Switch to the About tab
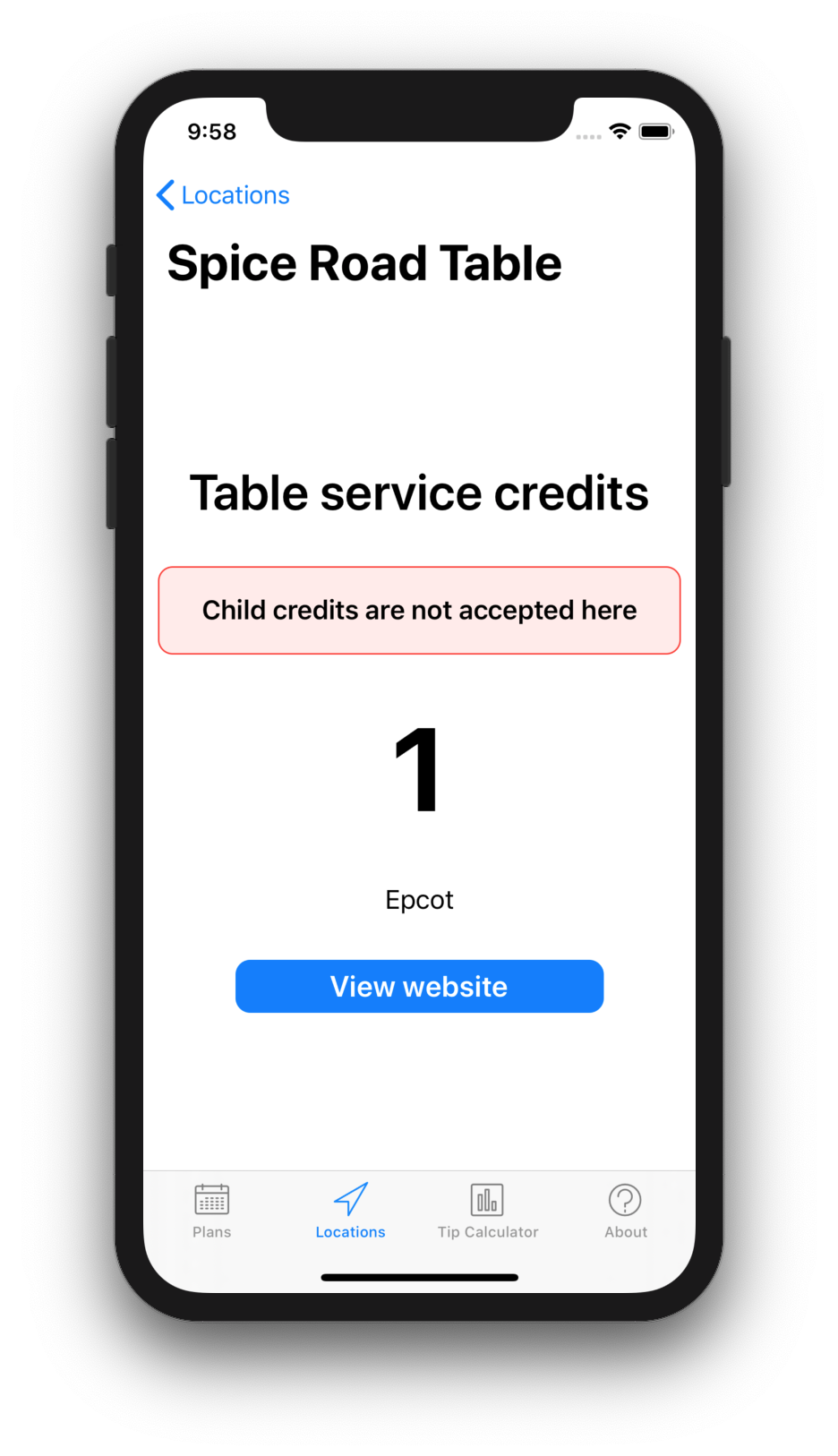Image resolution: width=838 pixels, height=1456 pixels. [625, 1211]
